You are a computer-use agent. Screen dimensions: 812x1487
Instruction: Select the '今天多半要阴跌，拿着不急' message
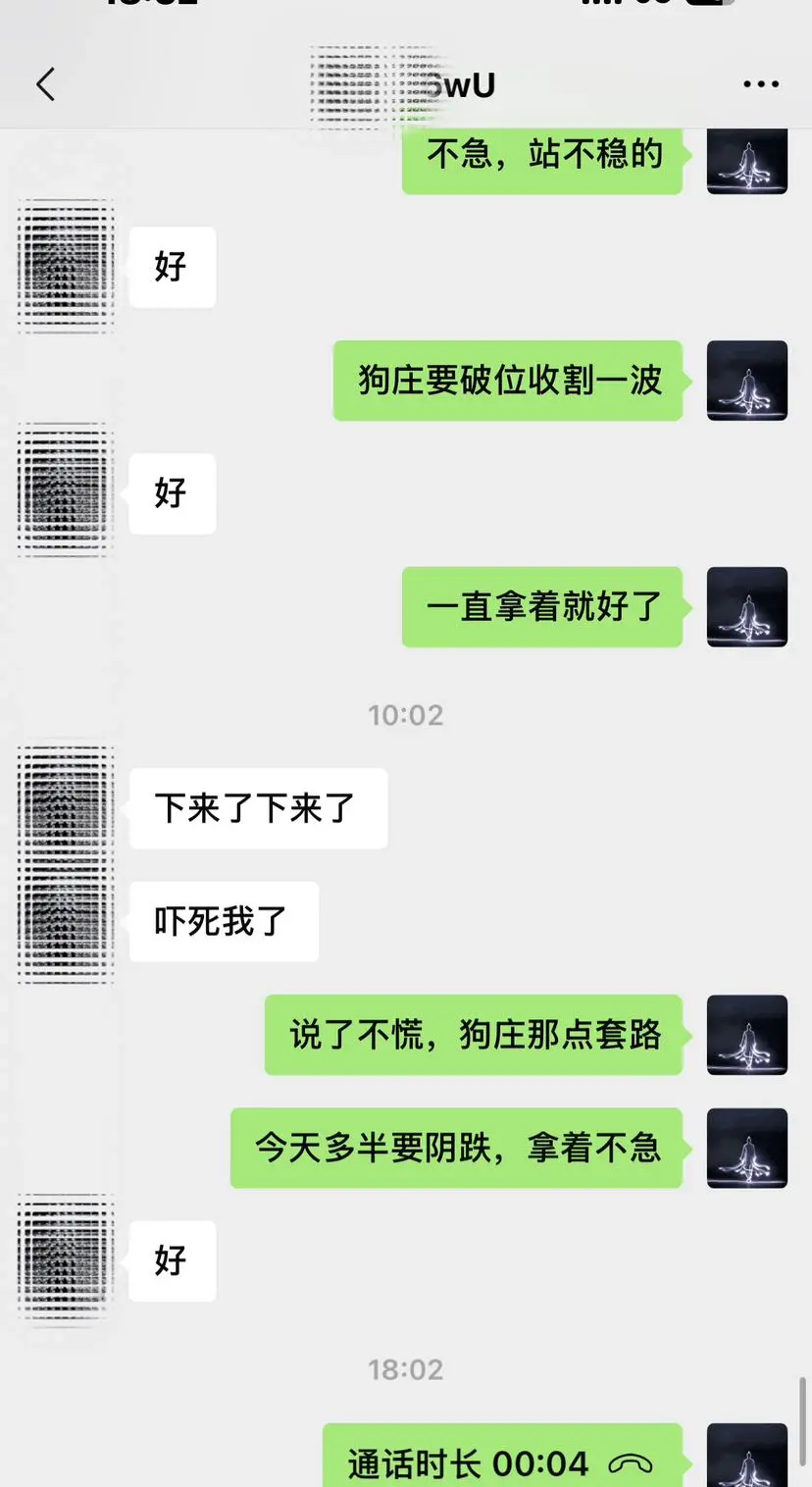coord(457,1149)
